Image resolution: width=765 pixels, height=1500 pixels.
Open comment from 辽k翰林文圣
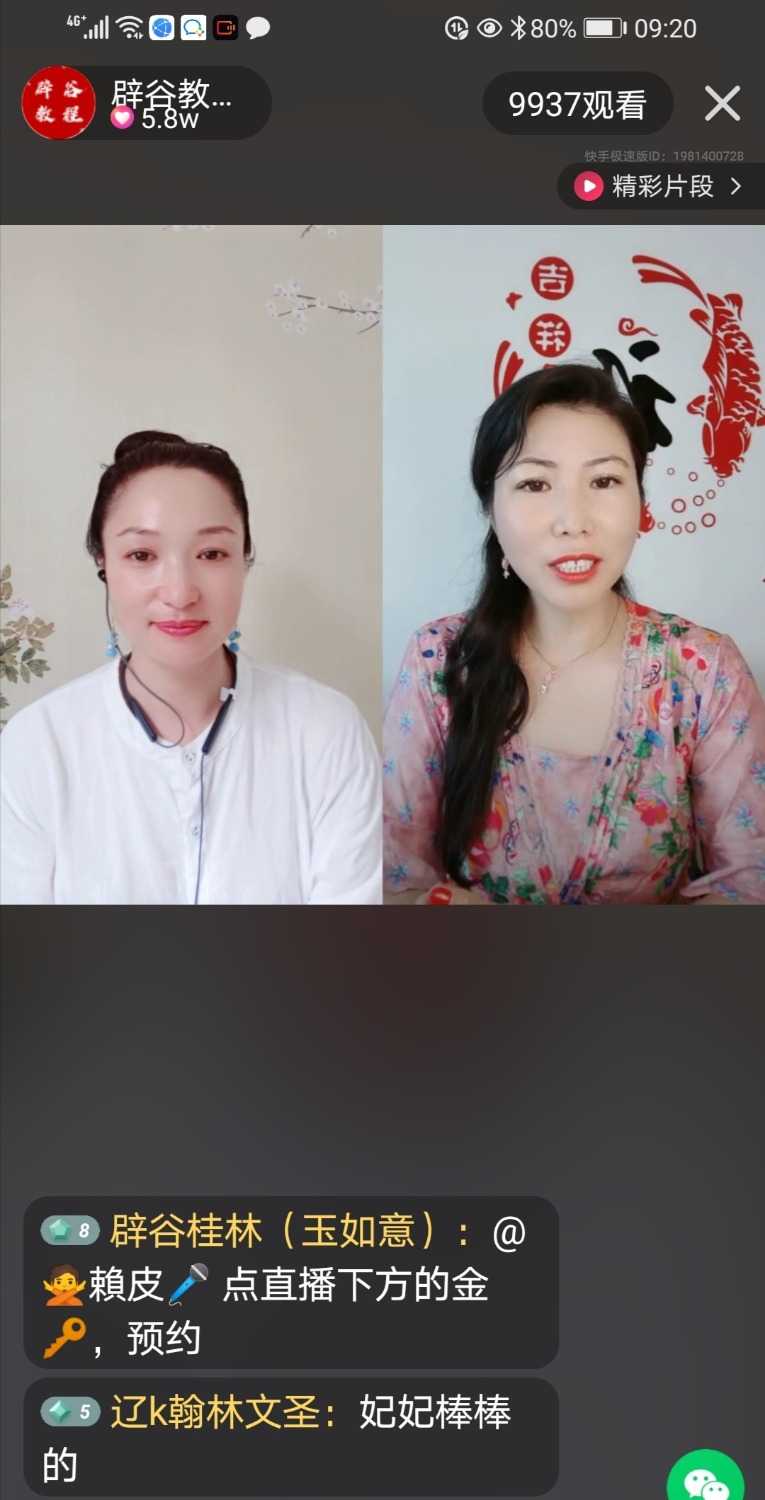[x=290, y=1437]
